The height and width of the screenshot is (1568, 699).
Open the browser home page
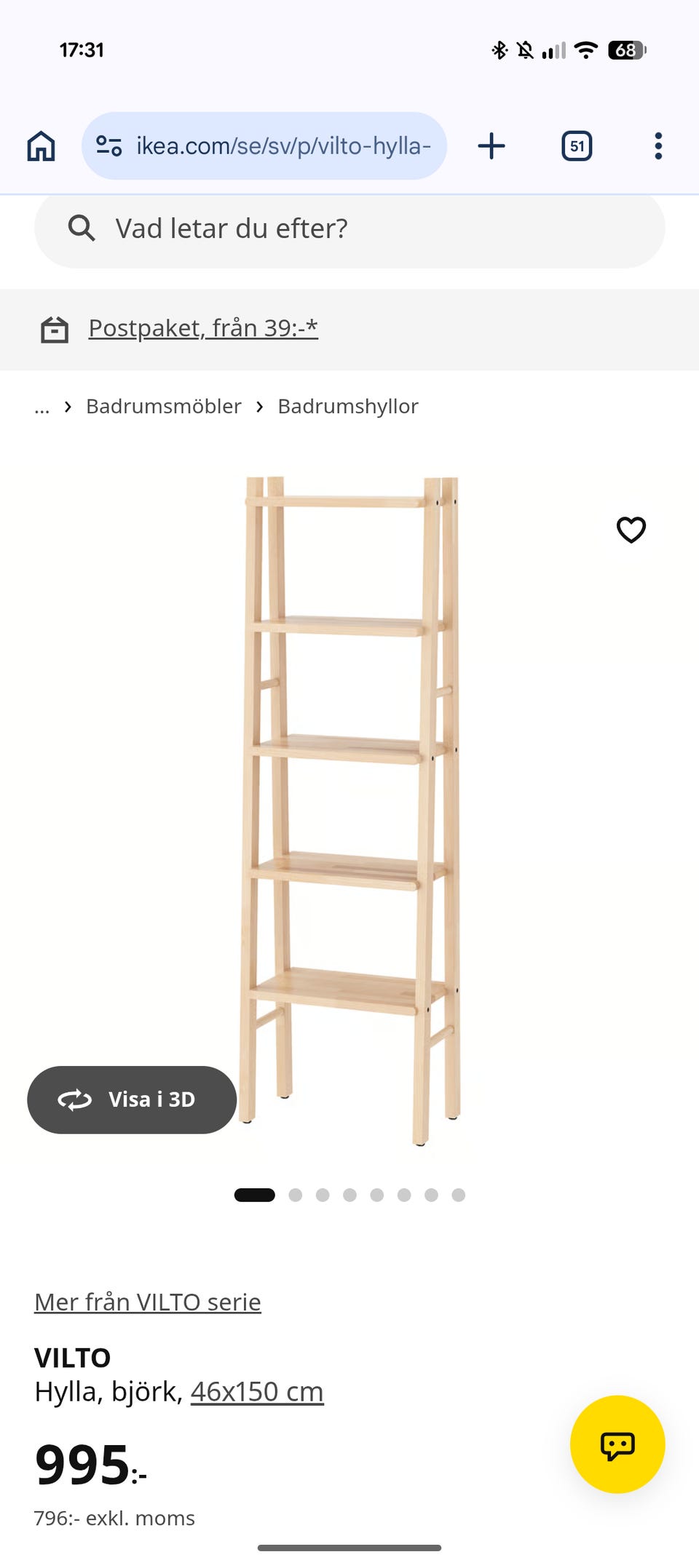point(41,146)
